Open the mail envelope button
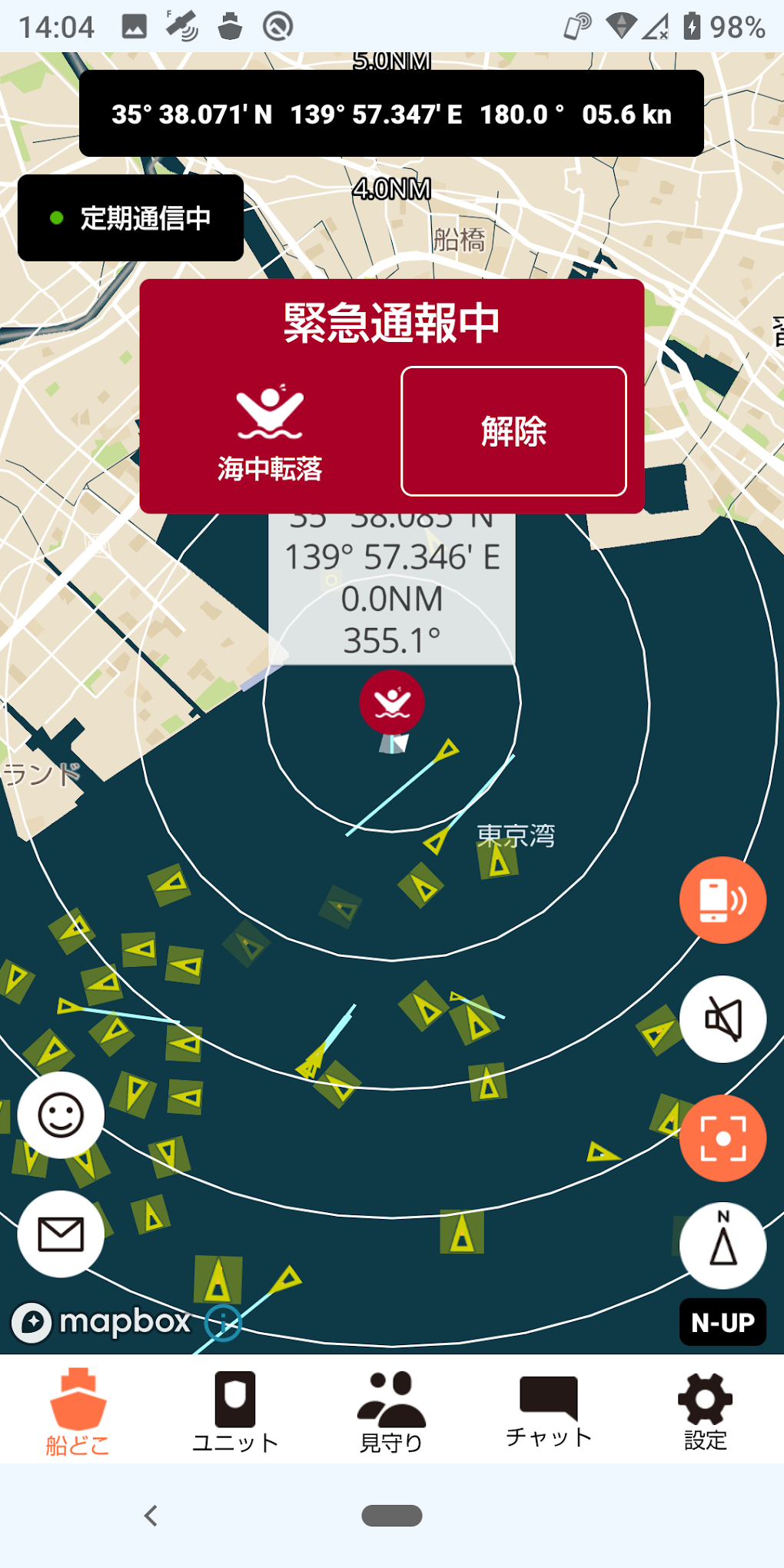 click(x=61, y=1234)
